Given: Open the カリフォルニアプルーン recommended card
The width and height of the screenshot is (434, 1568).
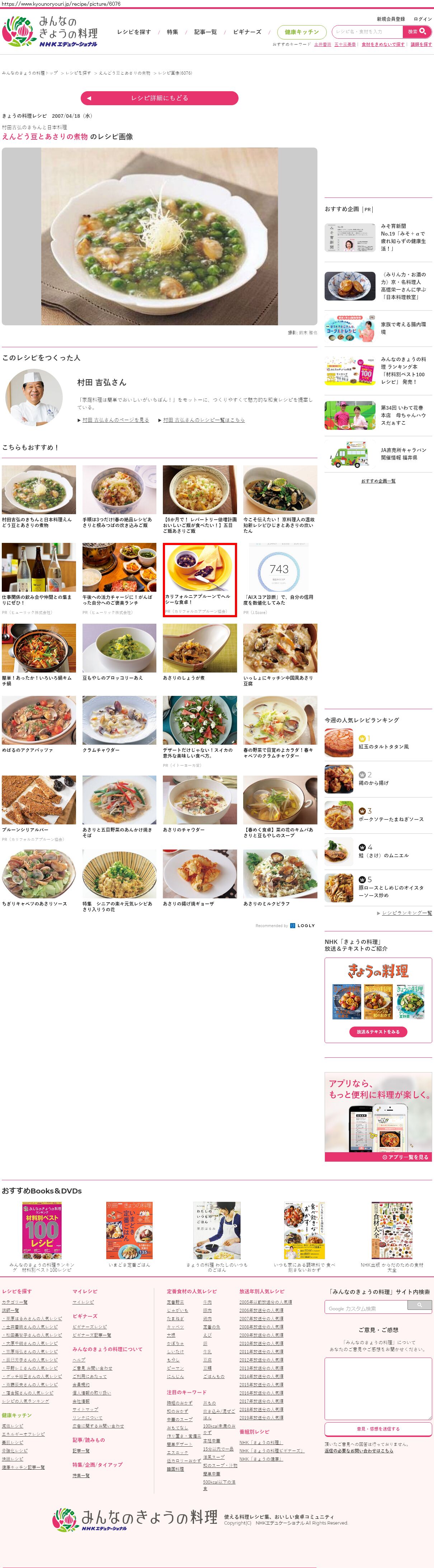Looking at the screenshot, I should 200,580.
